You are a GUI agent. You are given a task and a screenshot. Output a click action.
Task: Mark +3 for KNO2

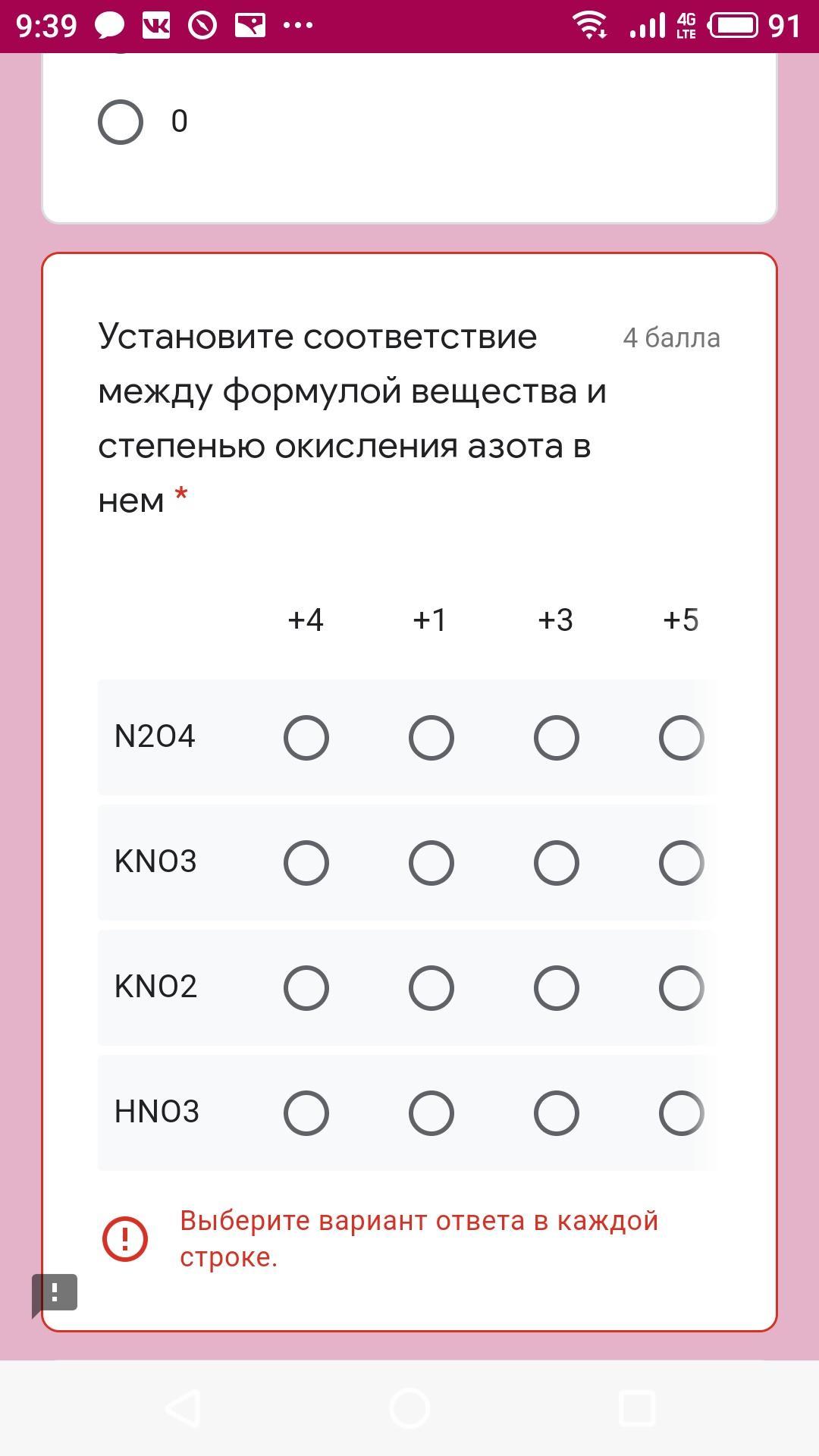557,988
